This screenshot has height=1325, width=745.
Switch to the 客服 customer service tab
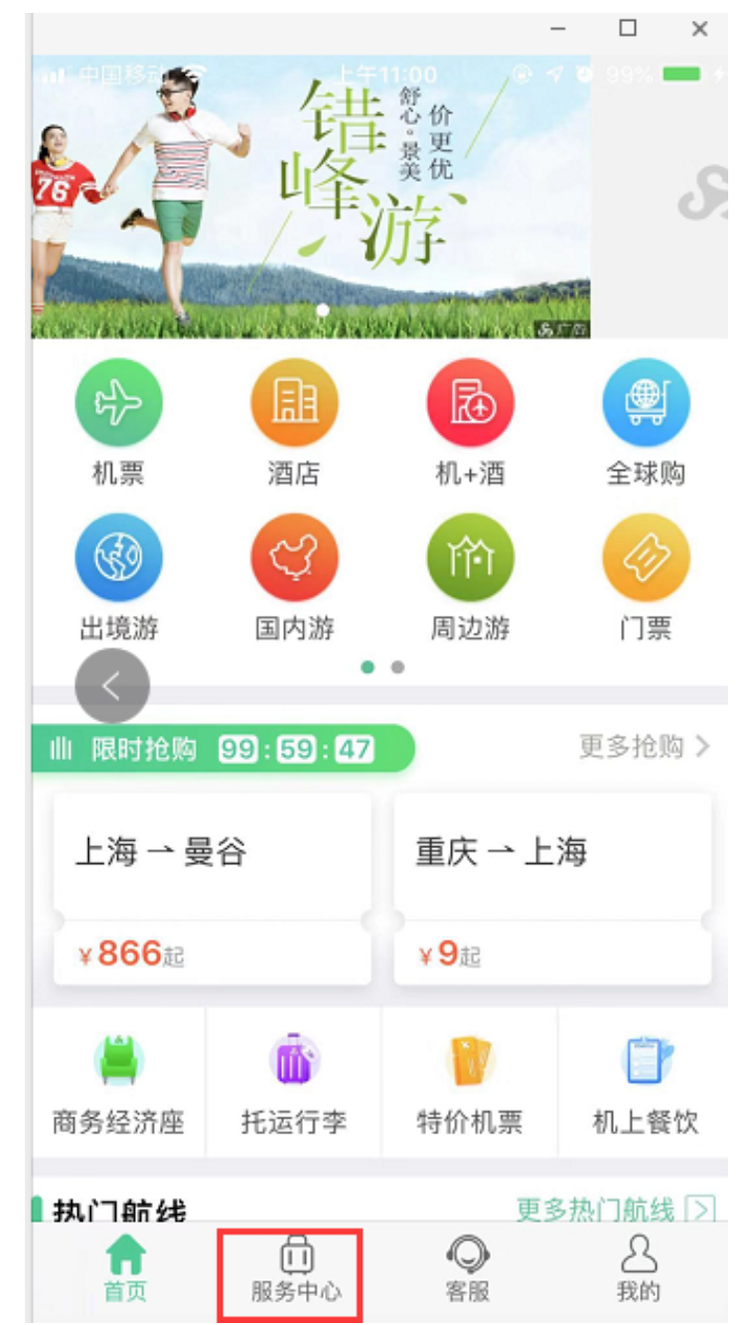[467, 1271]
